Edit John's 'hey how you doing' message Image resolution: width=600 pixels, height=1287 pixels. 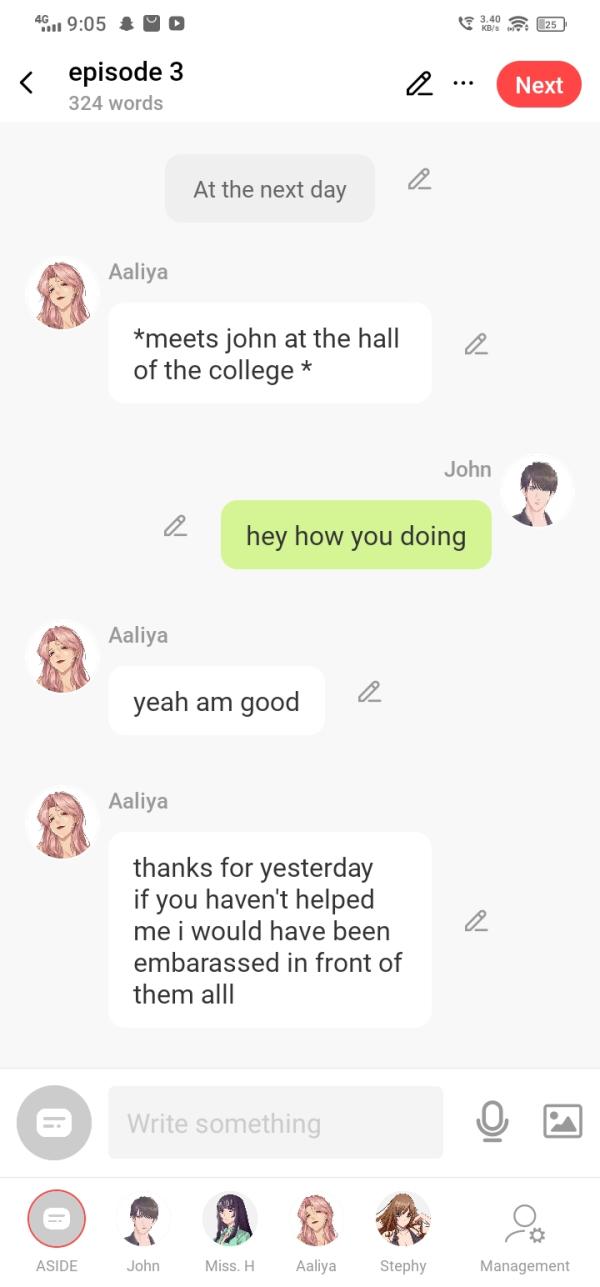pos(175,526)
